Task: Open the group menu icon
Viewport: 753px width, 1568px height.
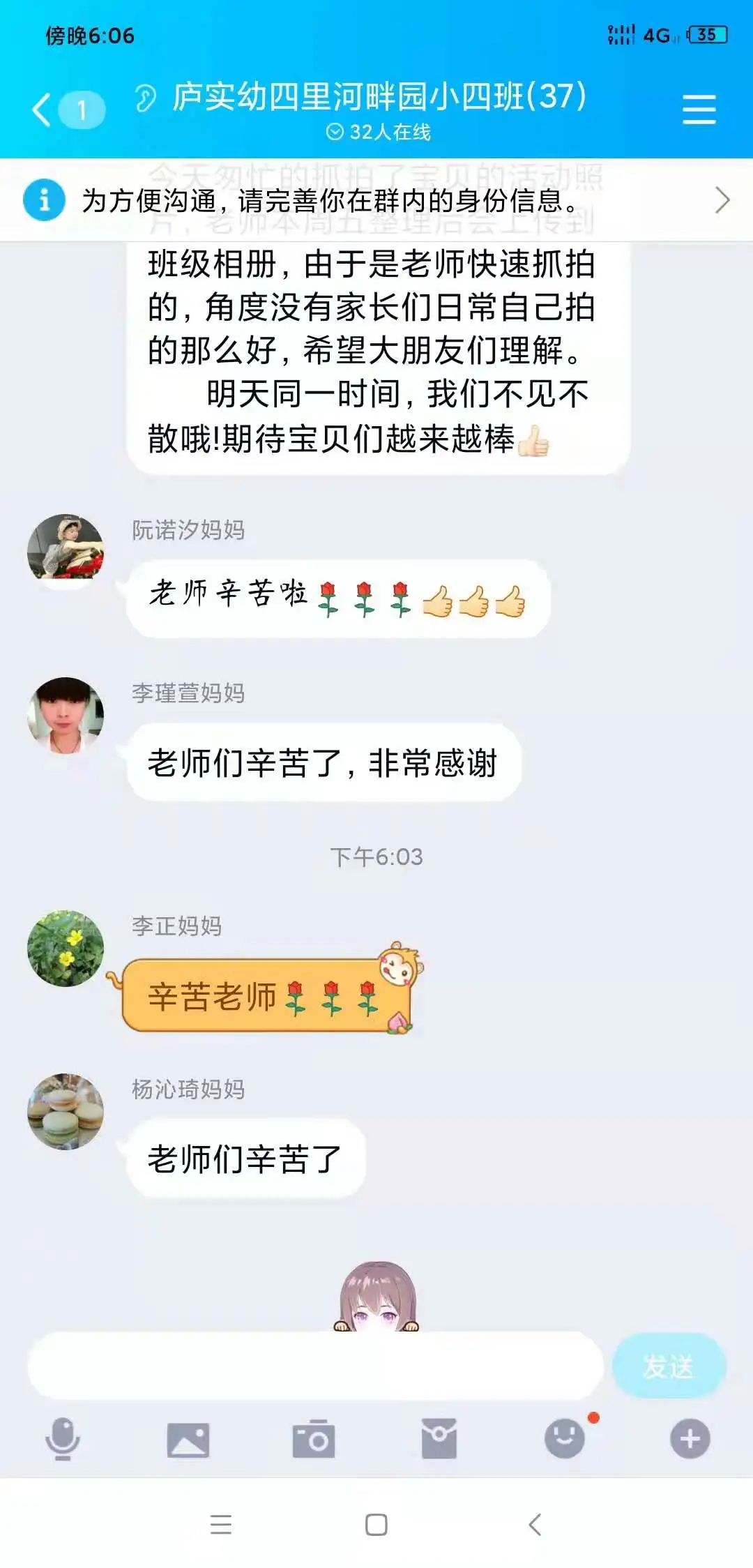Action: tap(699, 110)
